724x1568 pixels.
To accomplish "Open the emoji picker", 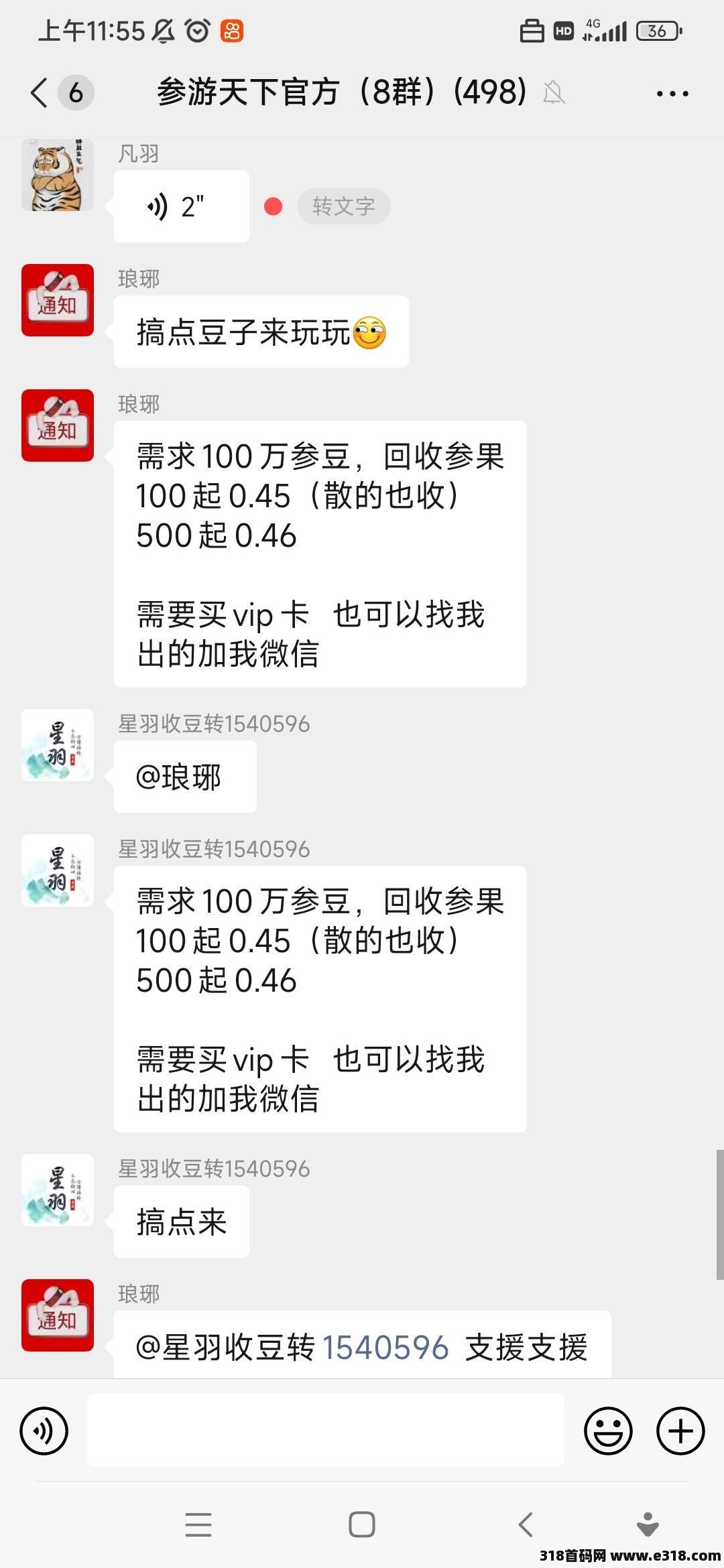I will (x=608, y=1431).
